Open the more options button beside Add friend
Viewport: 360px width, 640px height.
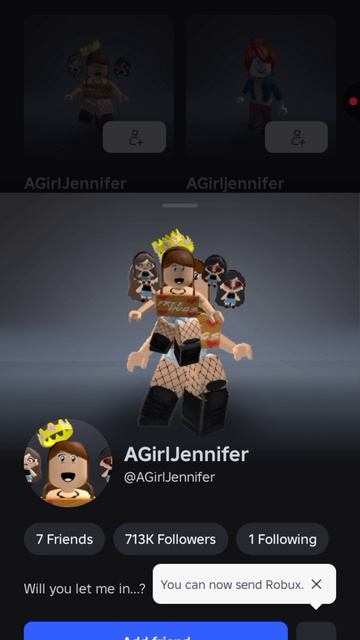click(316, 631)
